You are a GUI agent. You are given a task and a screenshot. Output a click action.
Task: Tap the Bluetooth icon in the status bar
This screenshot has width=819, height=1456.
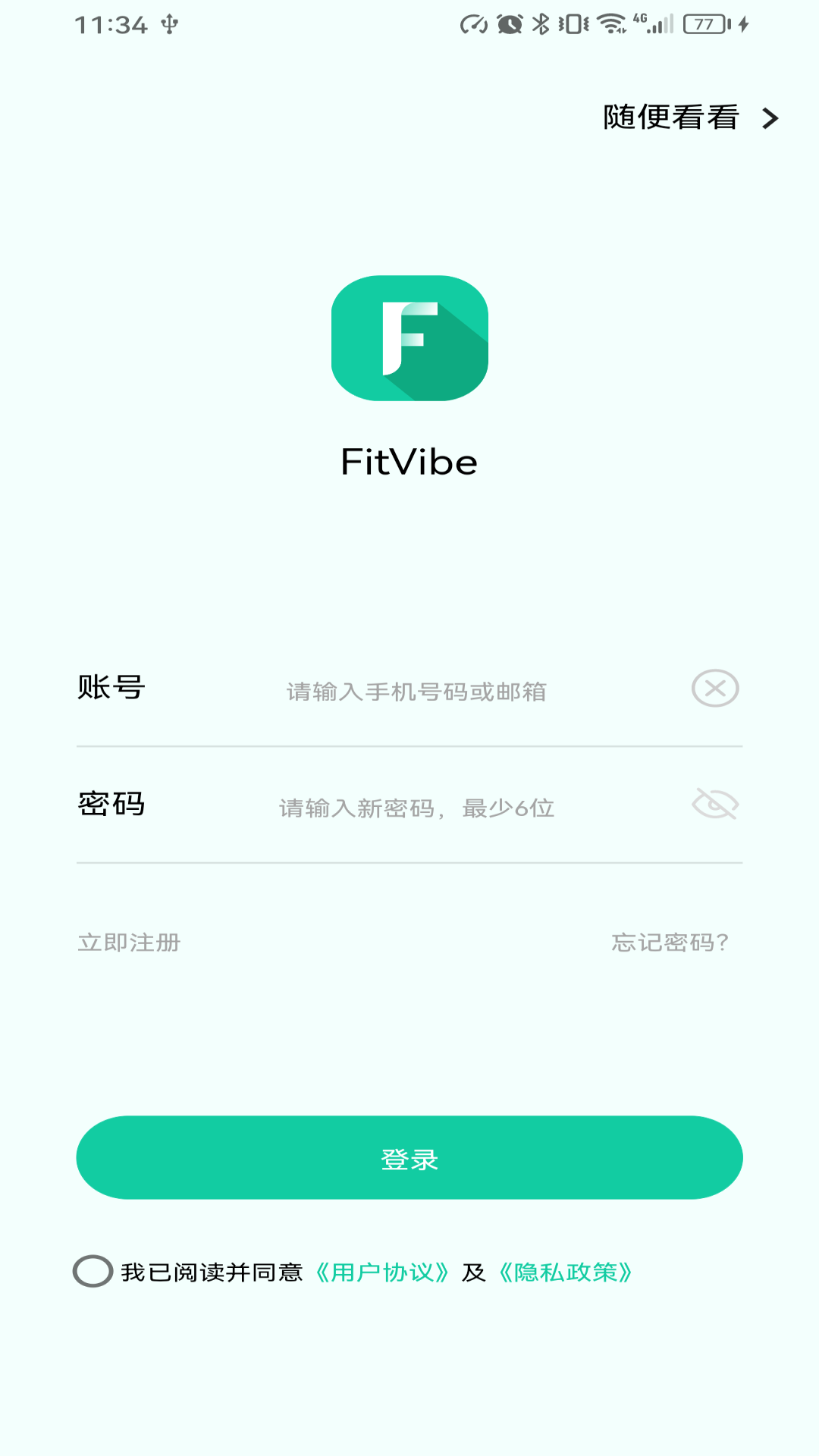[x=541, y=23]
